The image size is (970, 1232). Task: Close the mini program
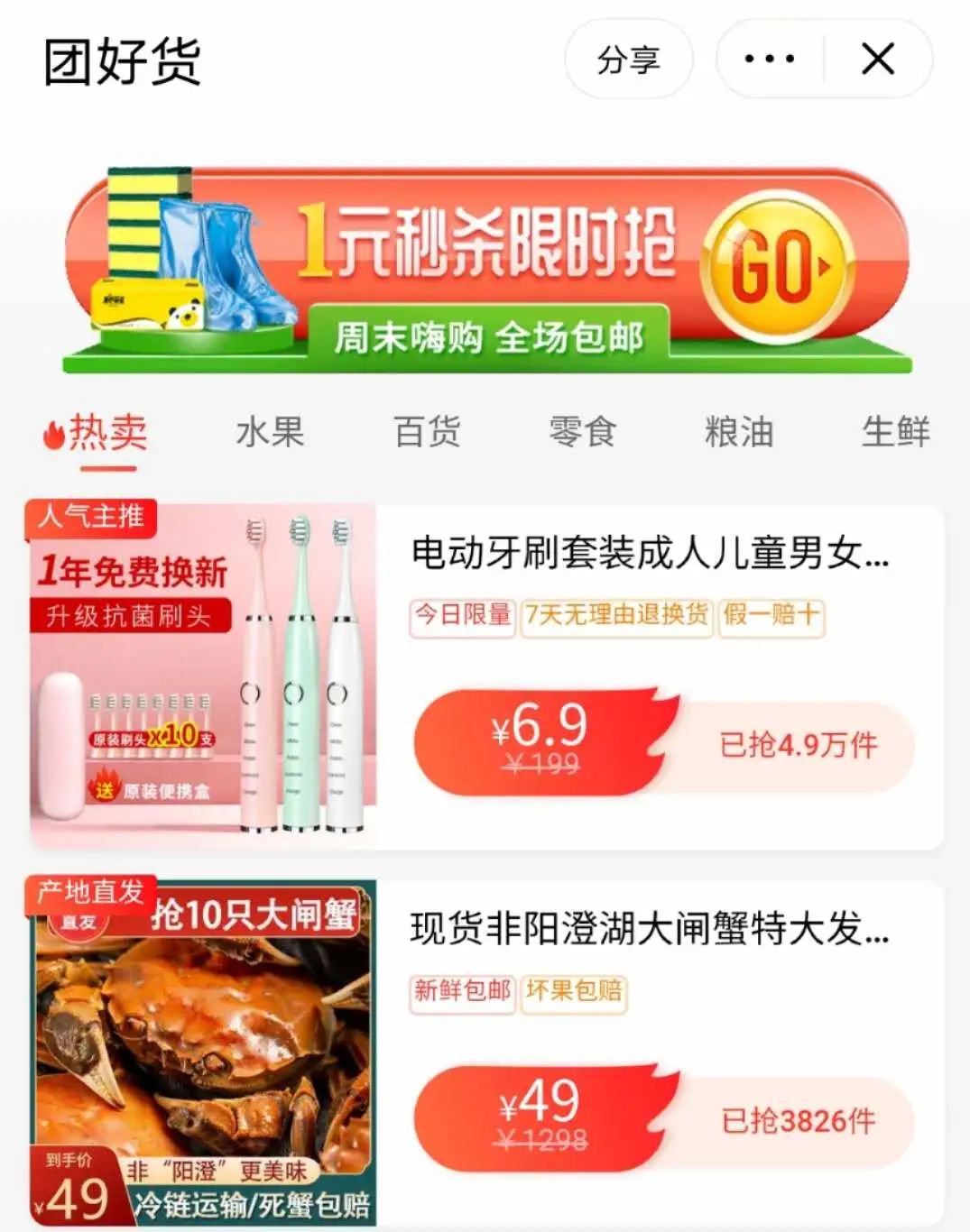pyautogui.click(x=877, y=60)
